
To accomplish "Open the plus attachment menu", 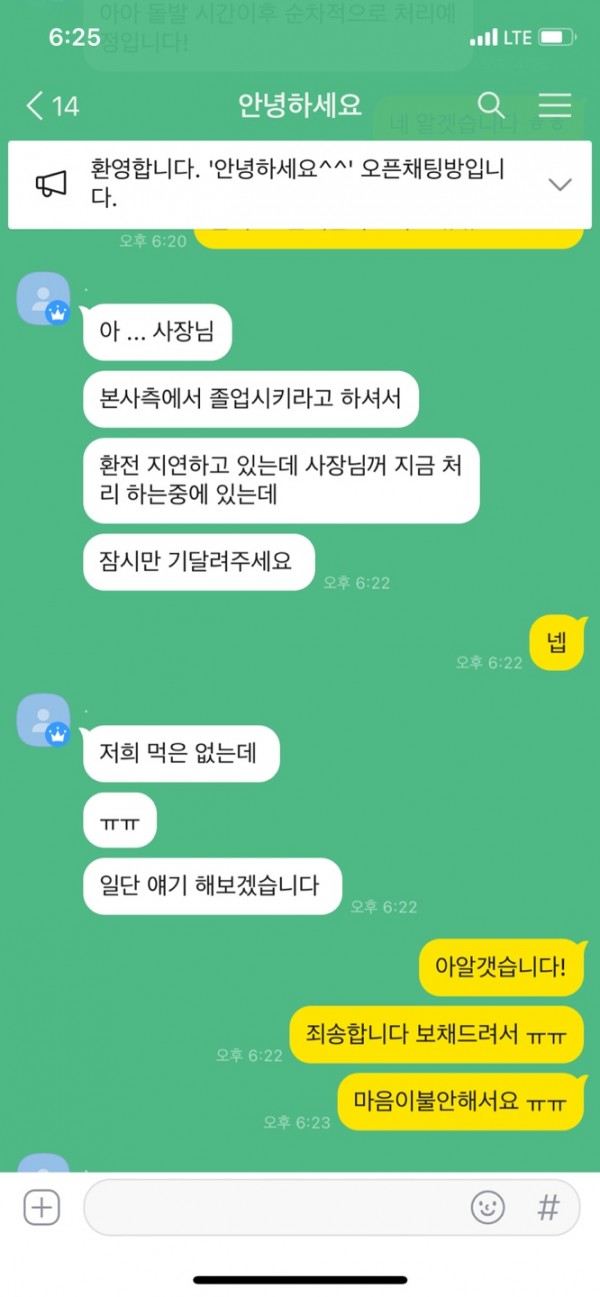I will [x=42, y=1208].
